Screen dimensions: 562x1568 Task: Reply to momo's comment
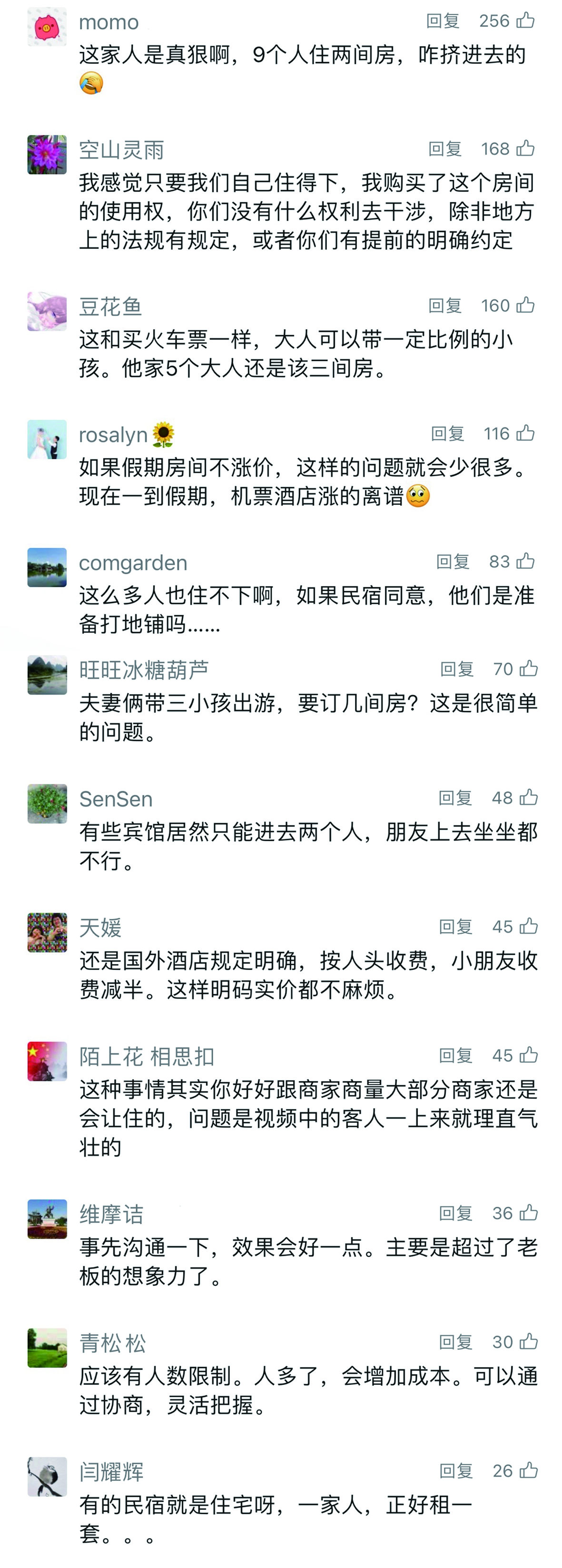443,21
